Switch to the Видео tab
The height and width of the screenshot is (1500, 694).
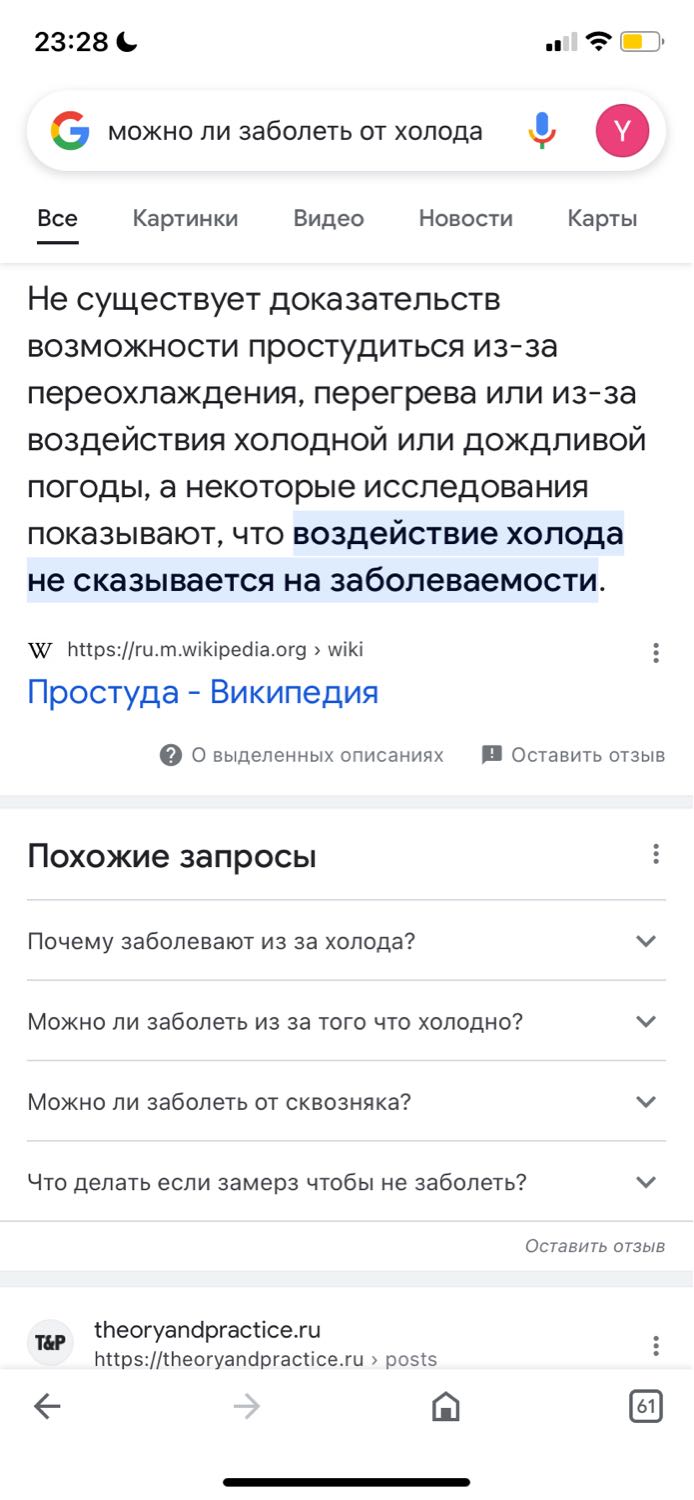tap(328, 218)
